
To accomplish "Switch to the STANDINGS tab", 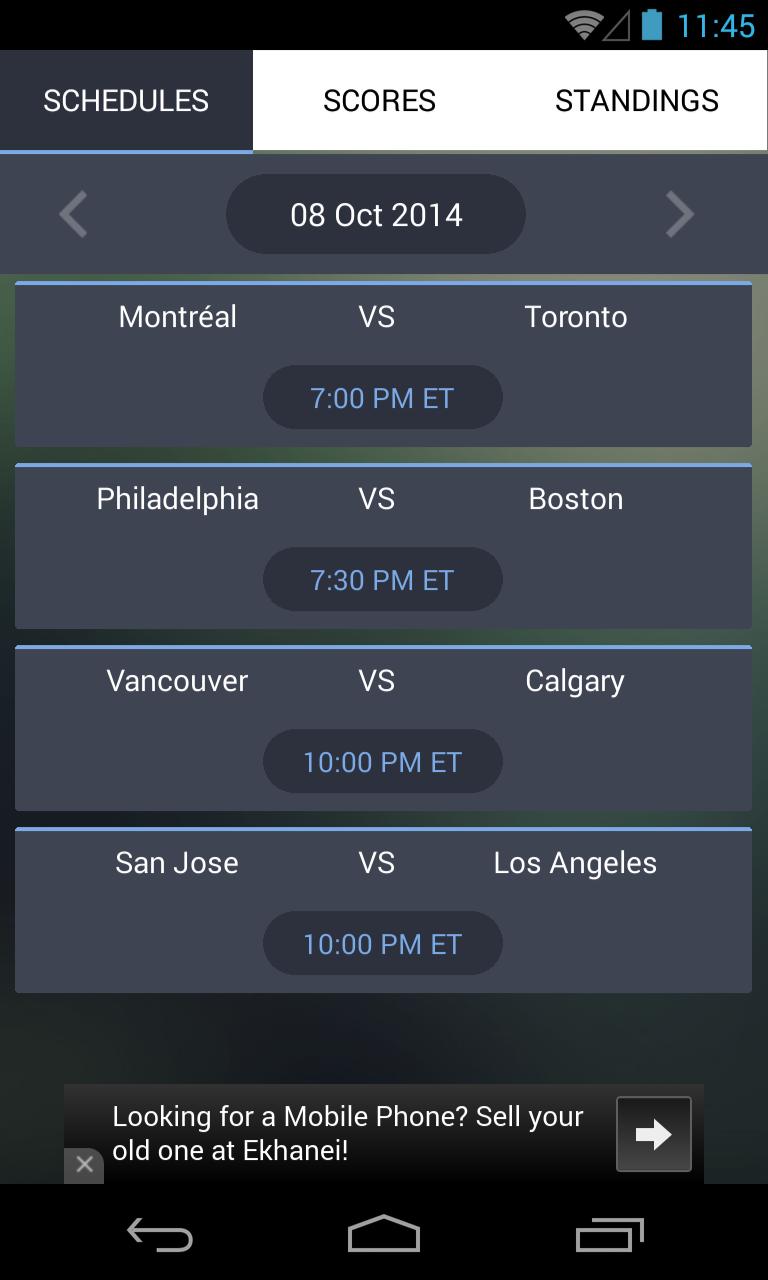I will click(x=637, y=100).
